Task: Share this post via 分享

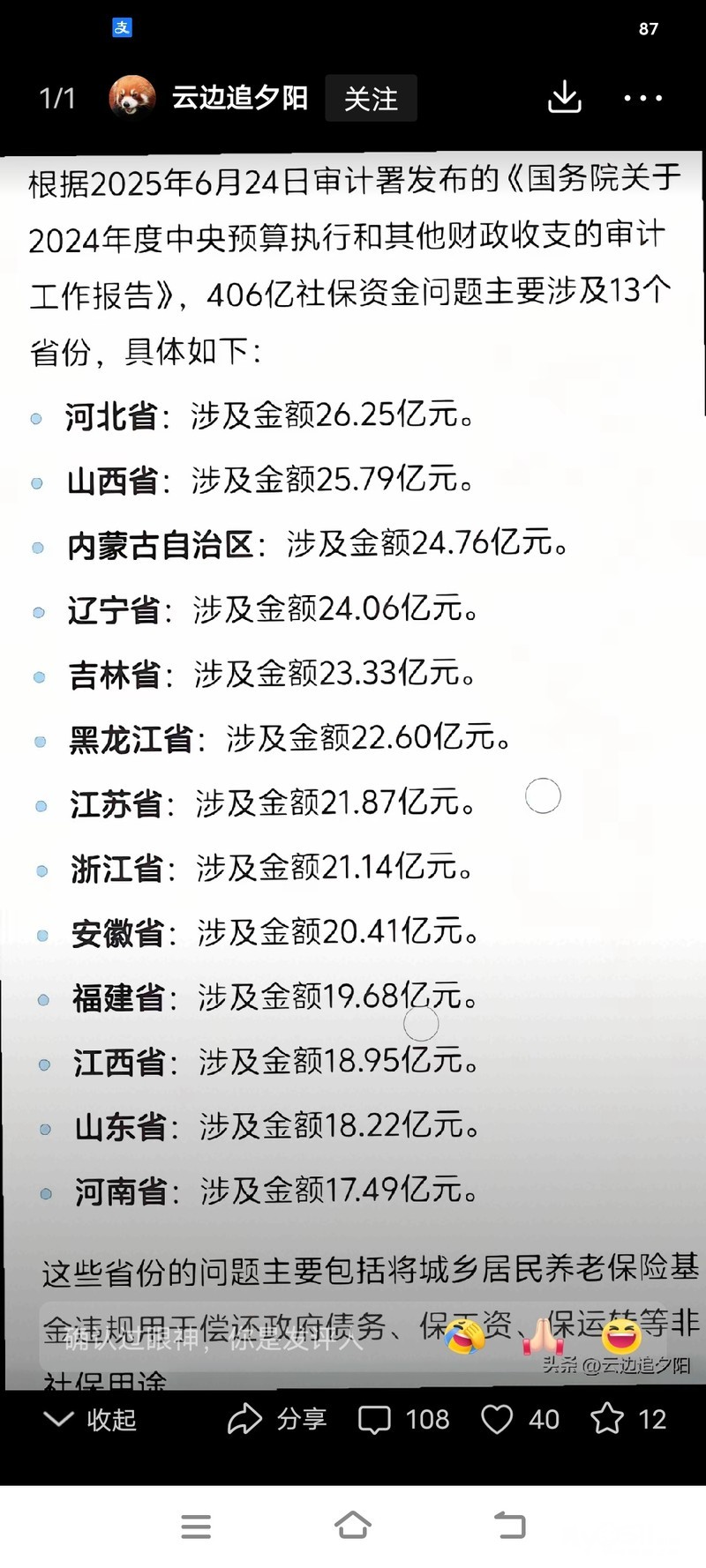Action: (277, 1419)
